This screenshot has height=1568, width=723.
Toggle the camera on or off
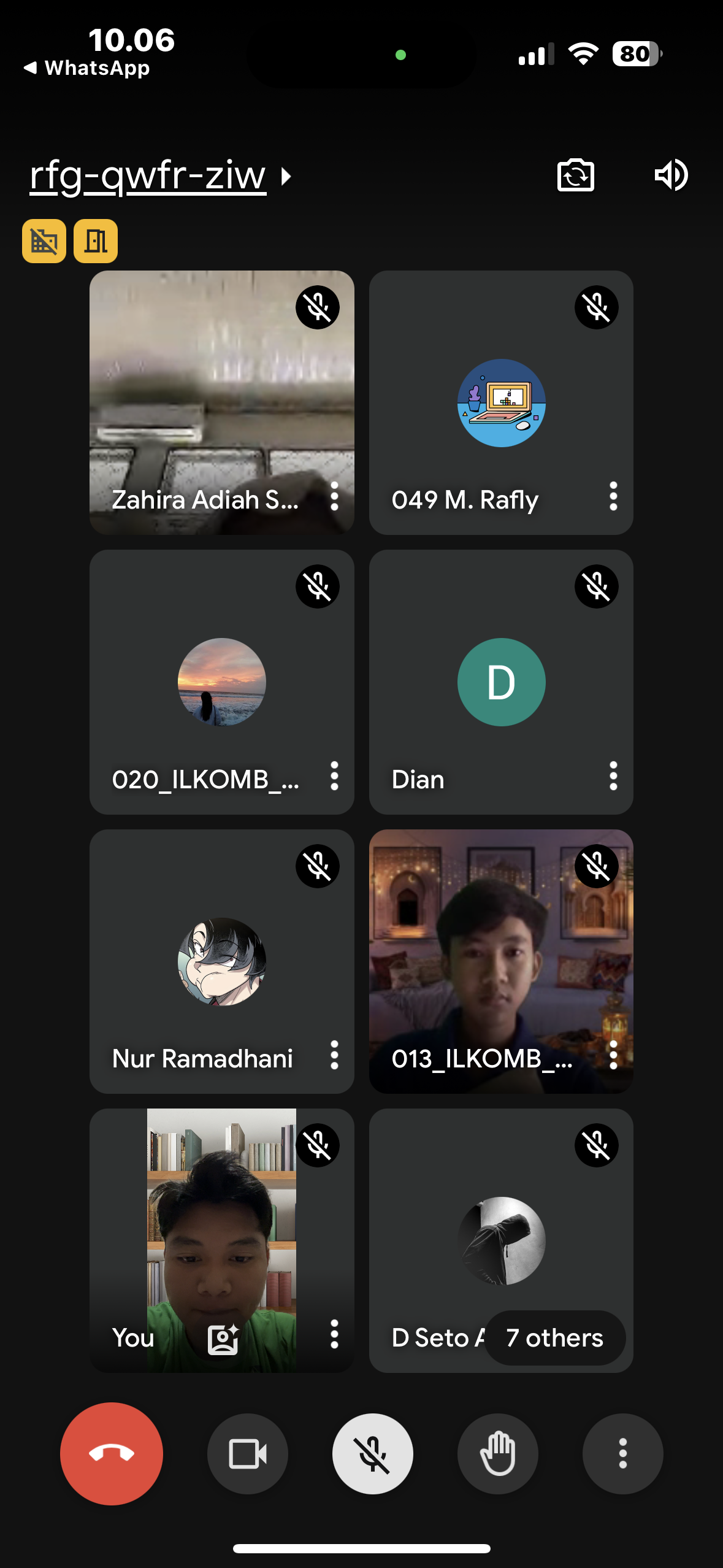click(247, 1453)
